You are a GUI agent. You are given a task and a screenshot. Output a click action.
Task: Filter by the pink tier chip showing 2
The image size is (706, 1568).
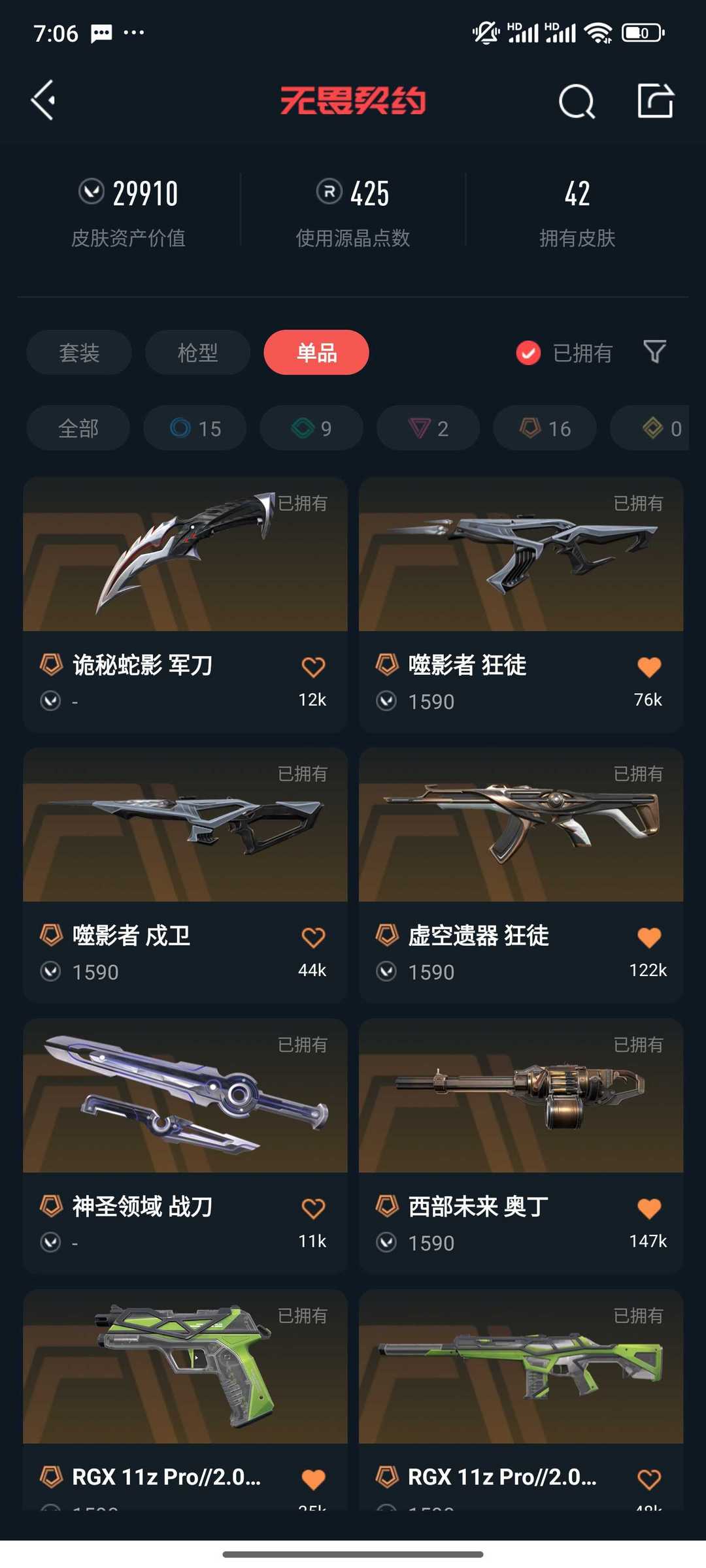point(428,428)
